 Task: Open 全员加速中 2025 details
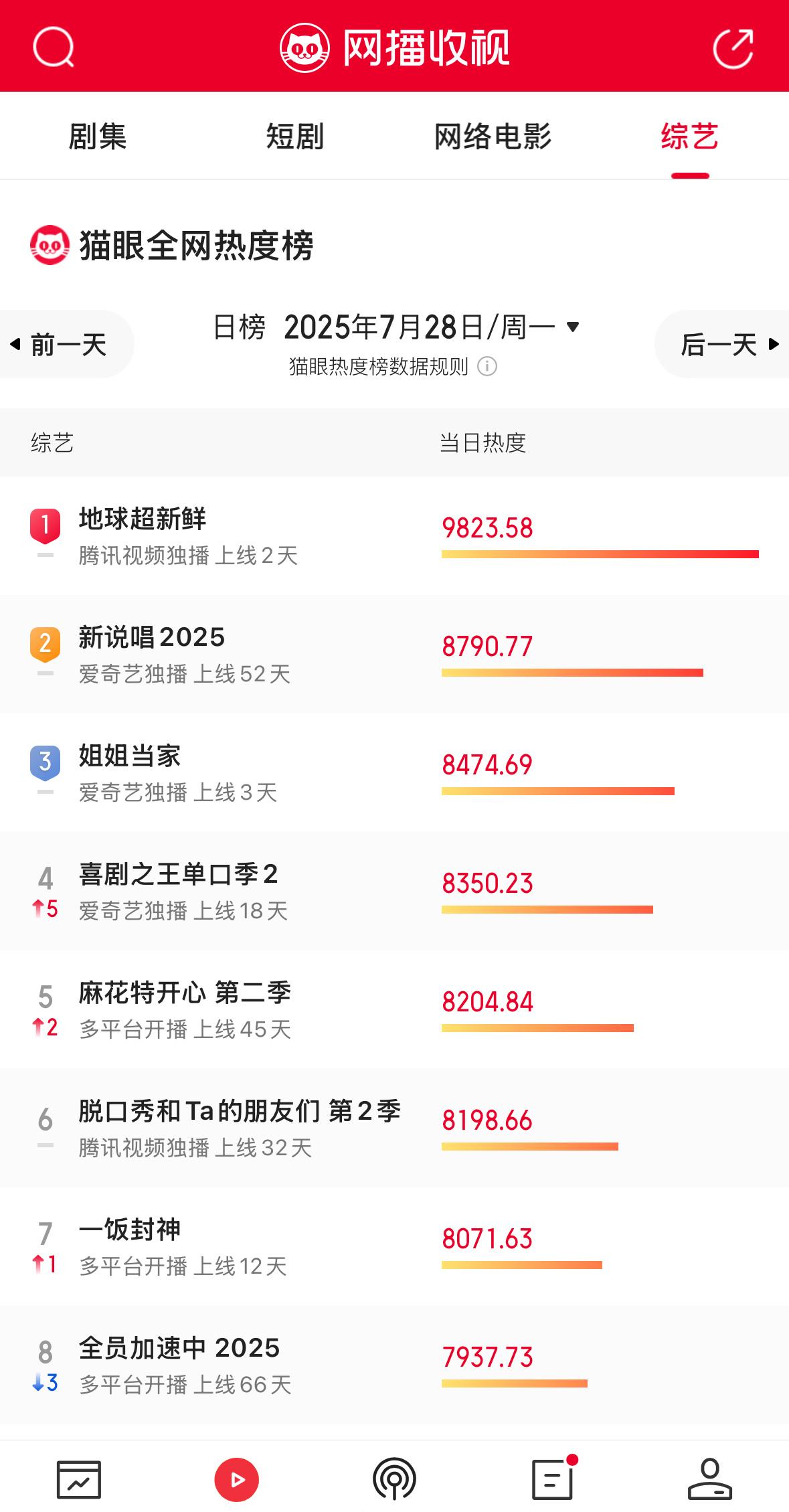[394, 1365]
